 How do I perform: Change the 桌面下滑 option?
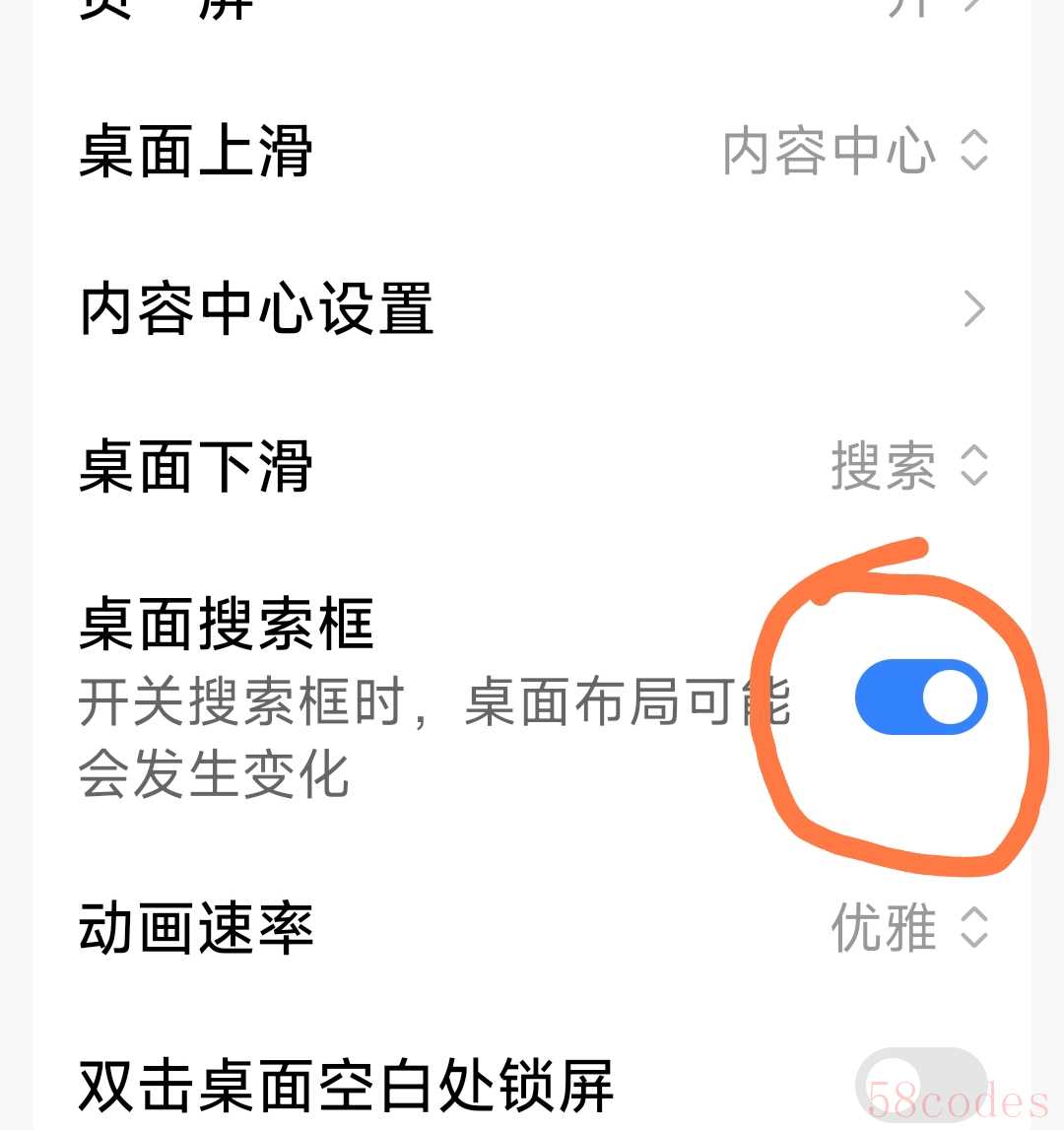908,466
